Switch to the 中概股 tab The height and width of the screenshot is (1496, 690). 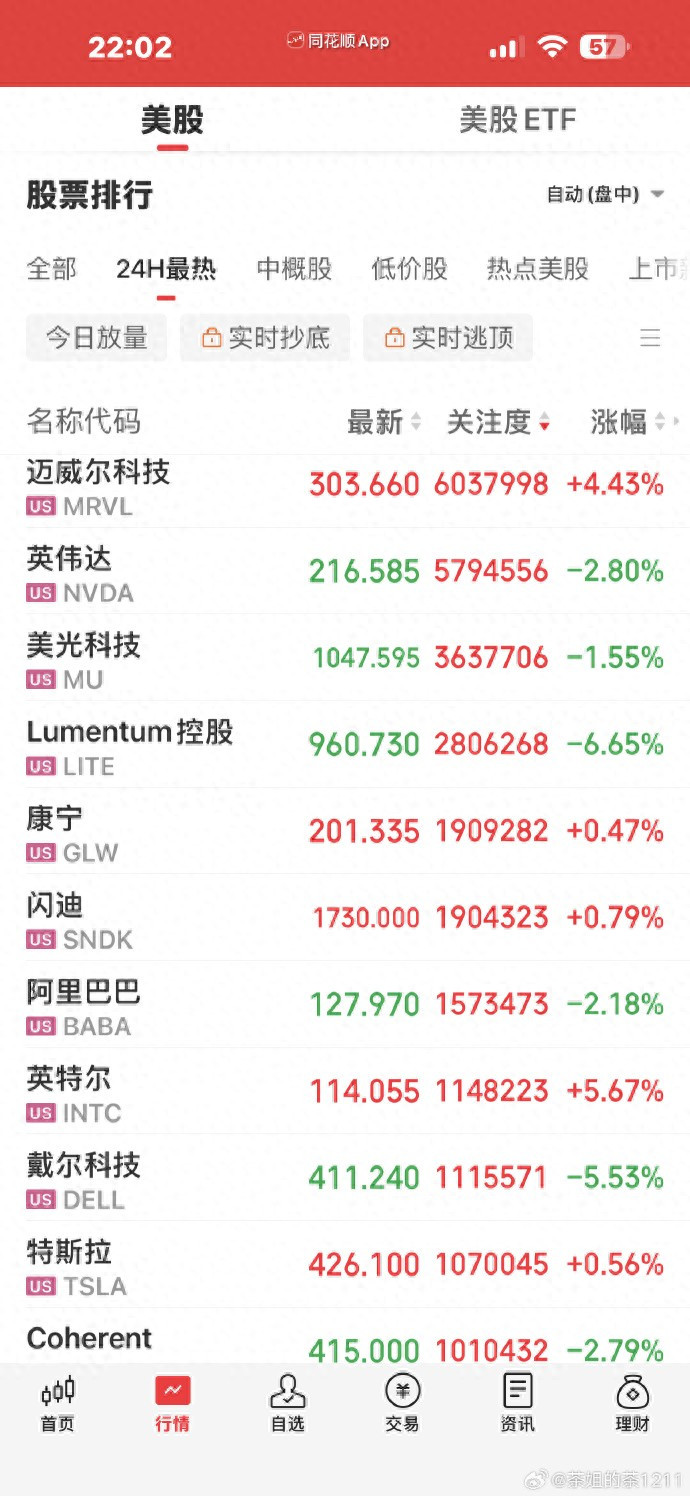coord(294,269)
